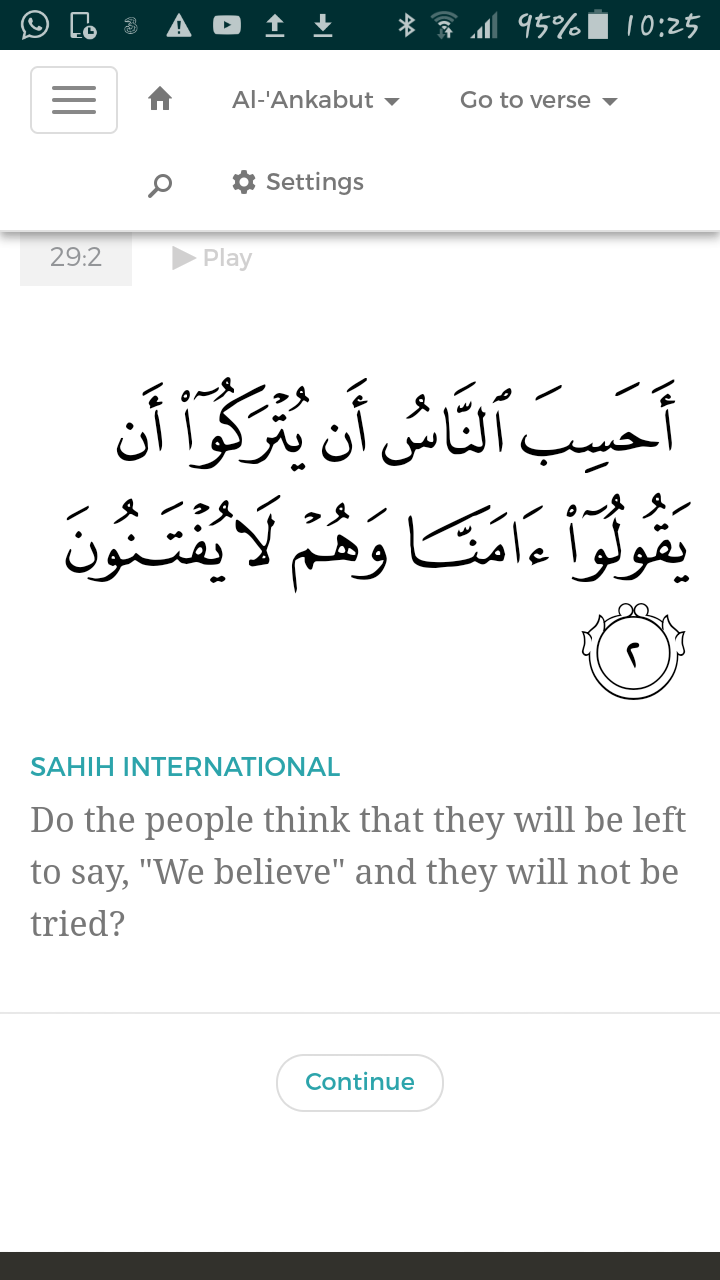Open the hamburger navigation menu
720x1280 pixels.
(x=74, y=100)
